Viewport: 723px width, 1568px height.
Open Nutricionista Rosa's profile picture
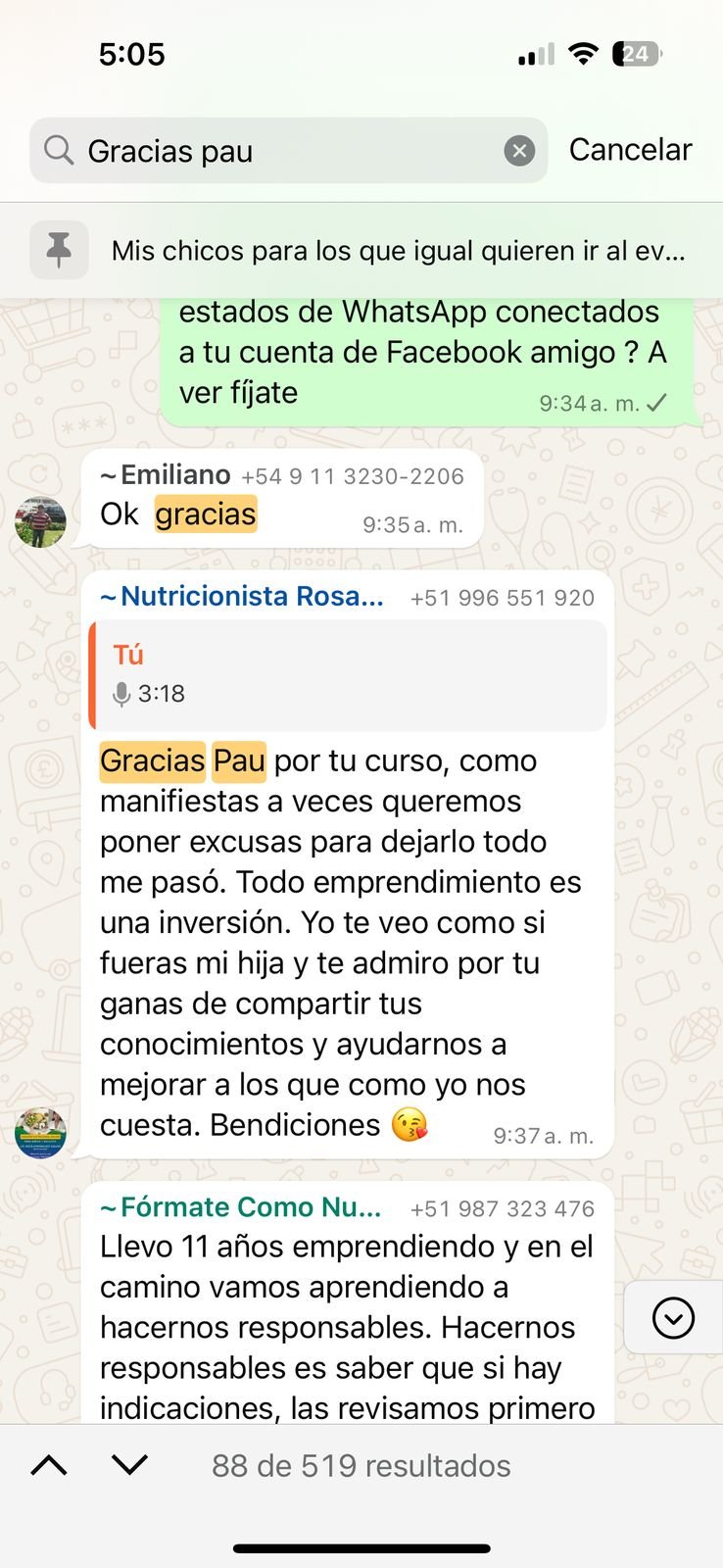point(41,1133)
